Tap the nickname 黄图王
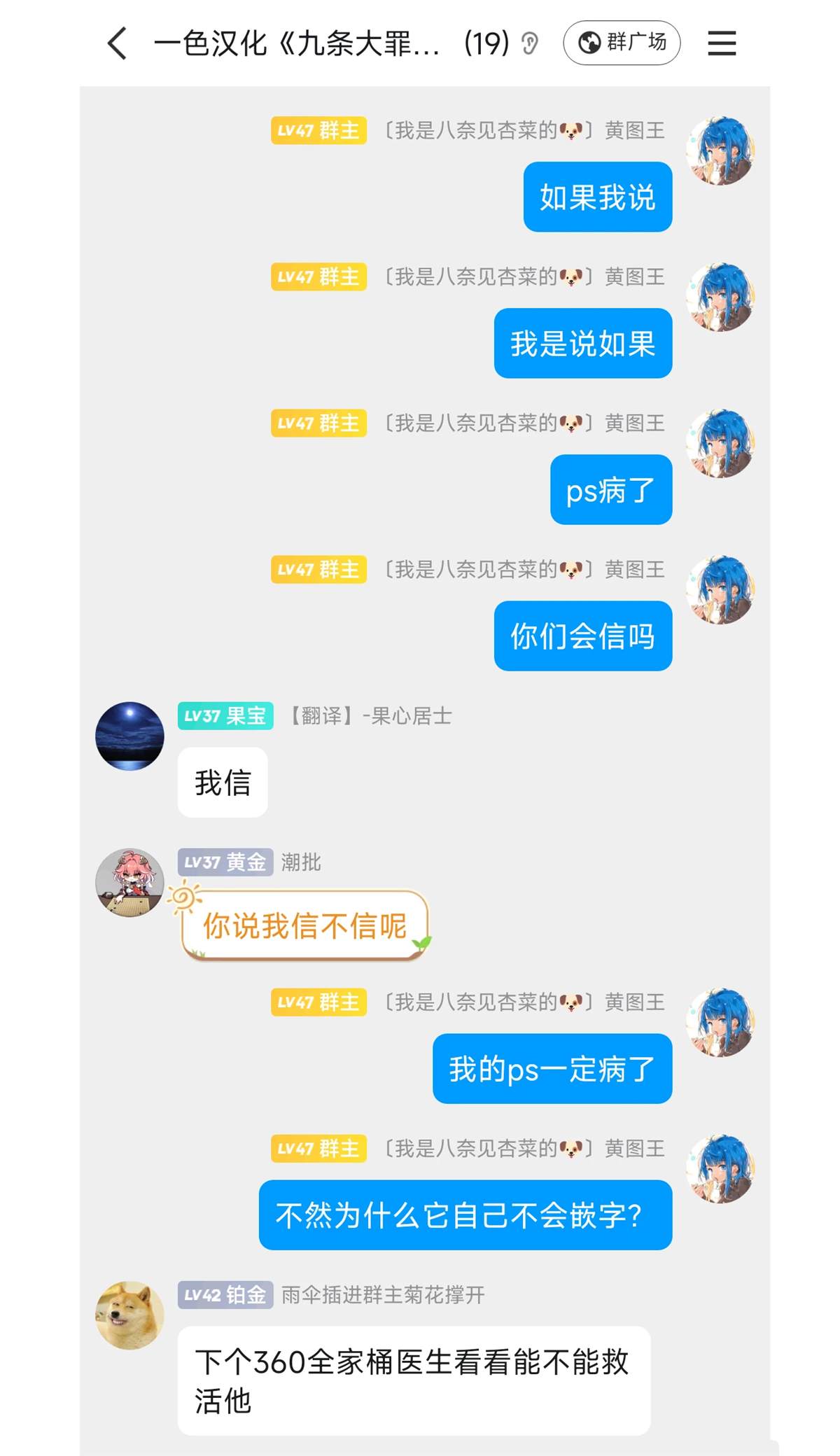Image resolution: width=840 pixels, height=1456 pixels. (x=634, y=130)
